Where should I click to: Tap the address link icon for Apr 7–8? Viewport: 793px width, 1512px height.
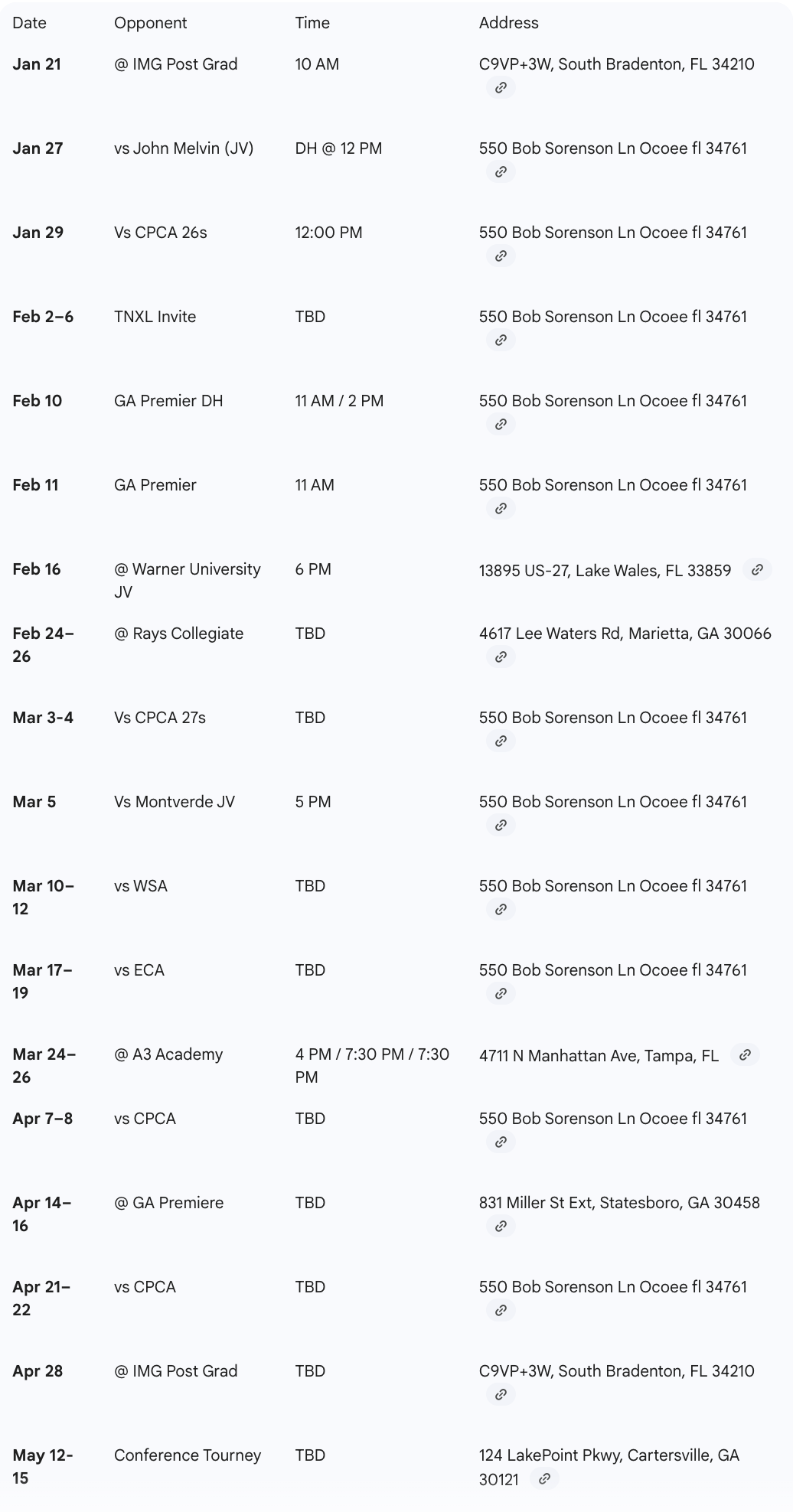point(501,1142)
